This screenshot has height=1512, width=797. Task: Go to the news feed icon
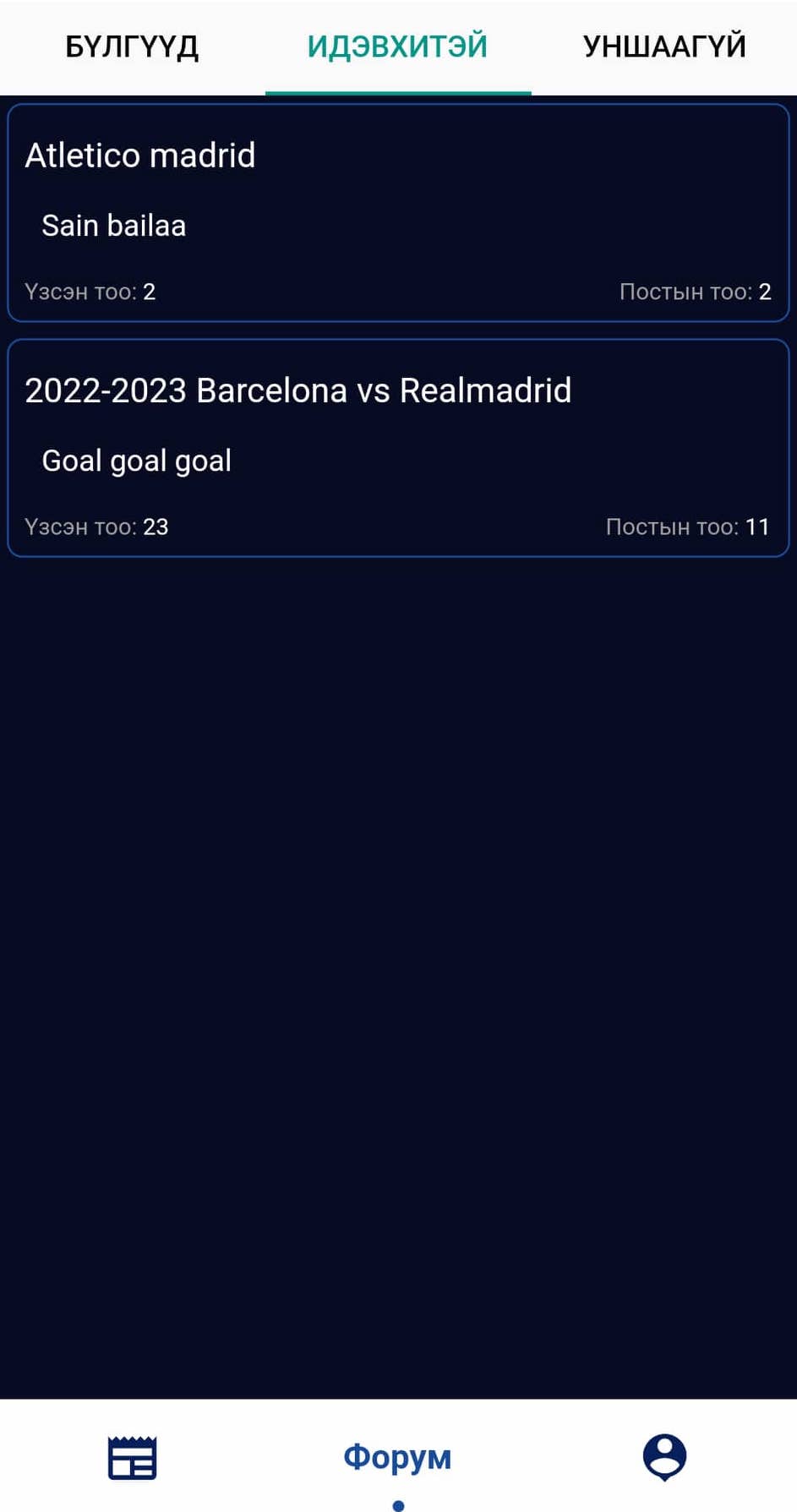point(133,1458)
